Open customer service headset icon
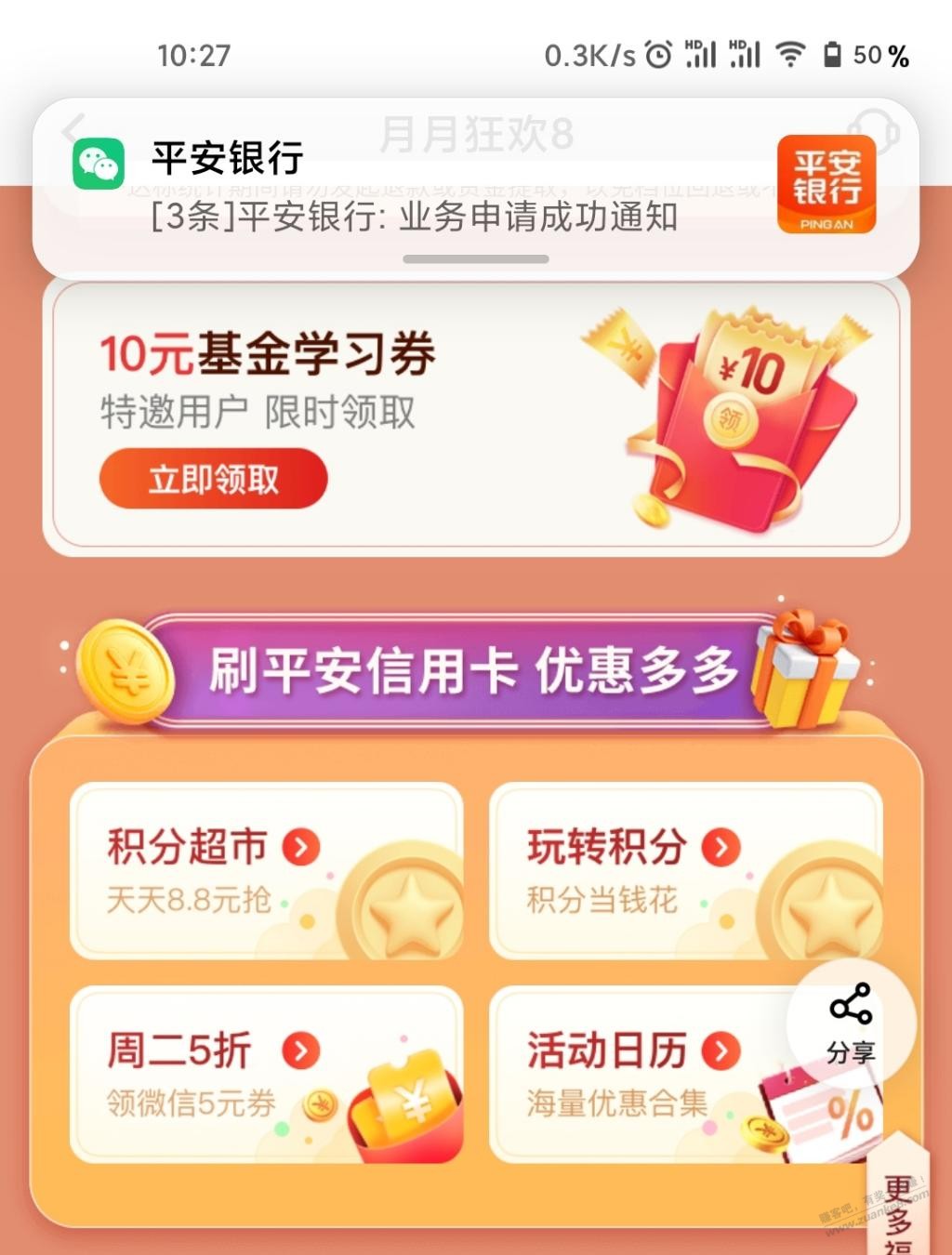This screenshot has height=1255, width=952. pos(874,130)
